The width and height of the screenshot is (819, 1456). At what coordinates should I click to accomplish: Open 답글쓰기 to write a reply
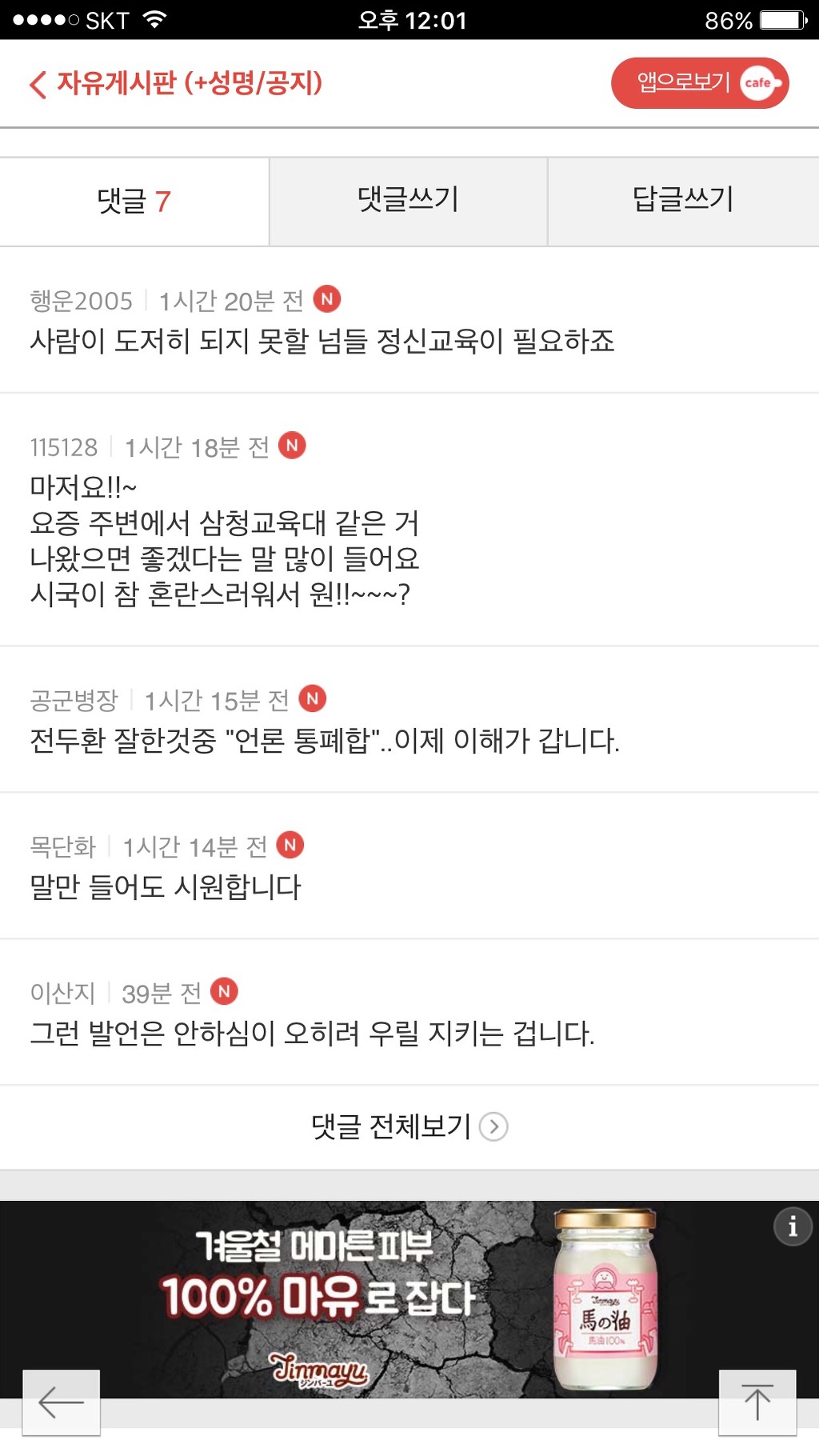tap(684, 202)
